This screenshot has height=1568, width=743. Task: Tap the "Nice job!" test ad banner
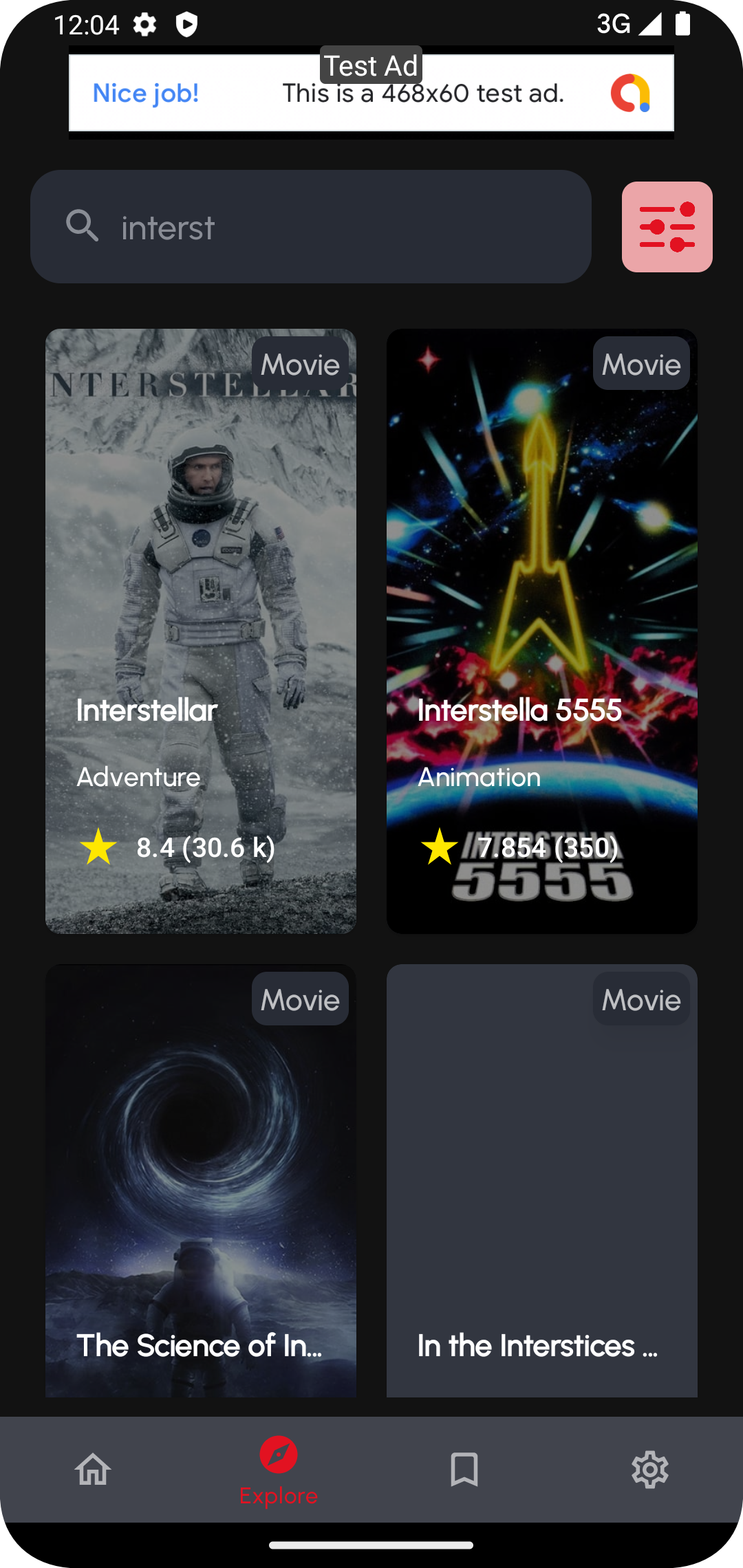pyautogui.click(x=371, y=93)
